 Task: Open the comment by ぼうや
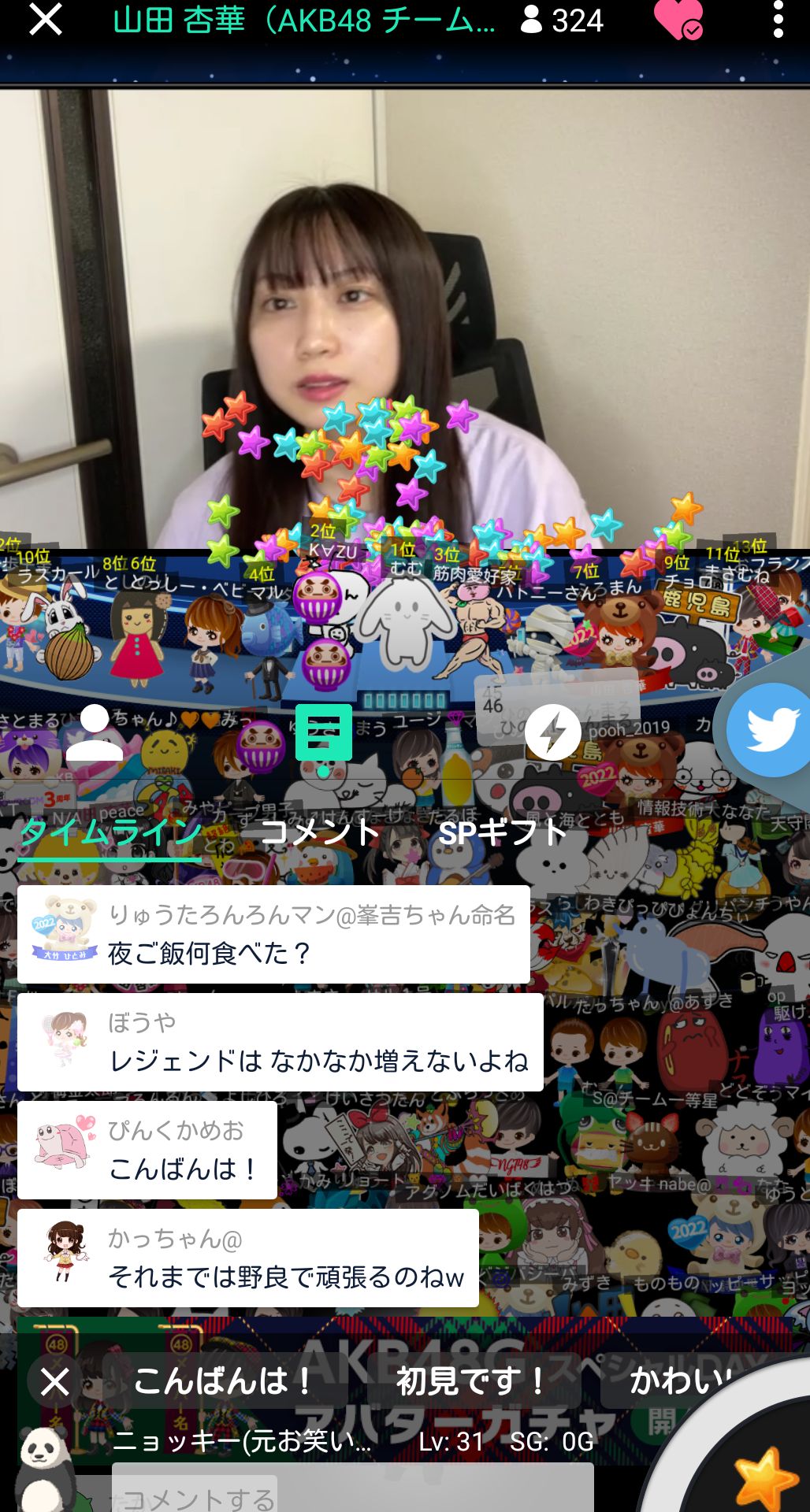click(280, 1042)
